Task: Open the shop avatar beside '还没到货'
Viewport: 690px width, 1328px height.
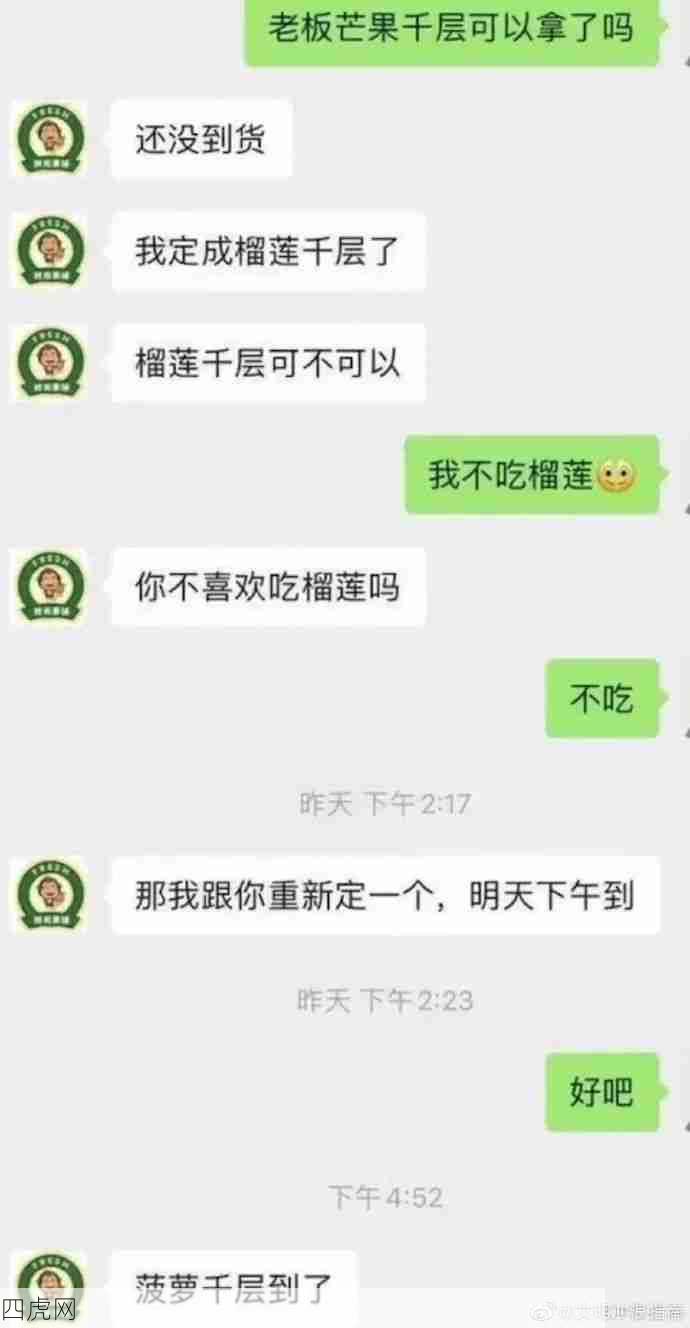Action: click(48, 139)
